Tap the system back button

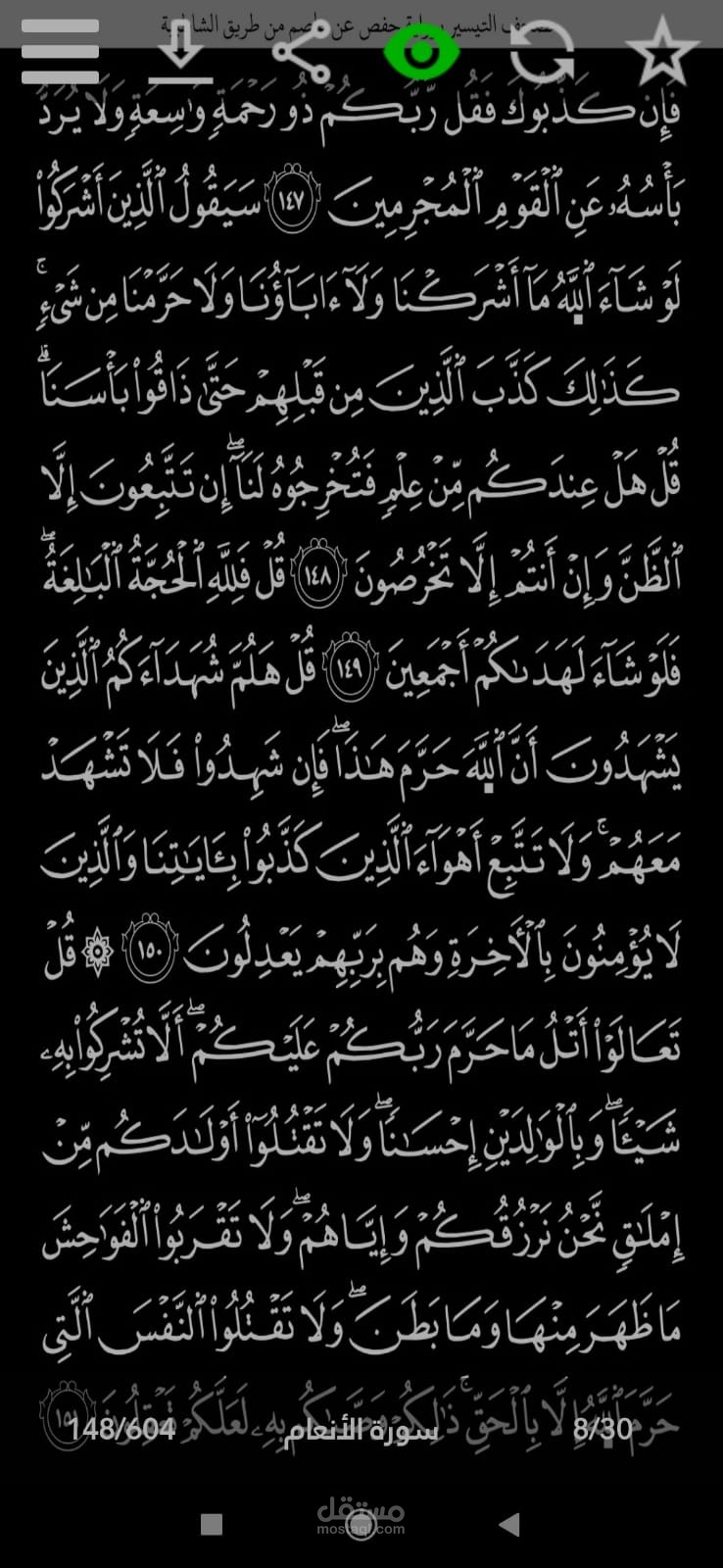pos(508,1524)
